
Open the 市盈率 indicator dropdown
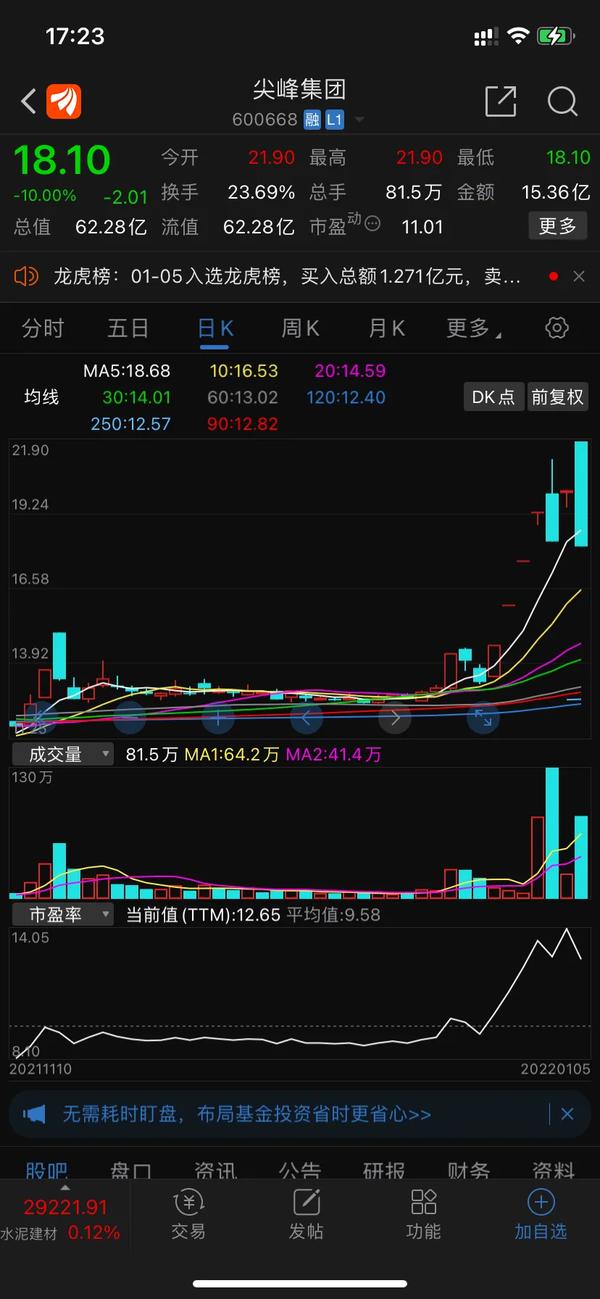[62, 914]
